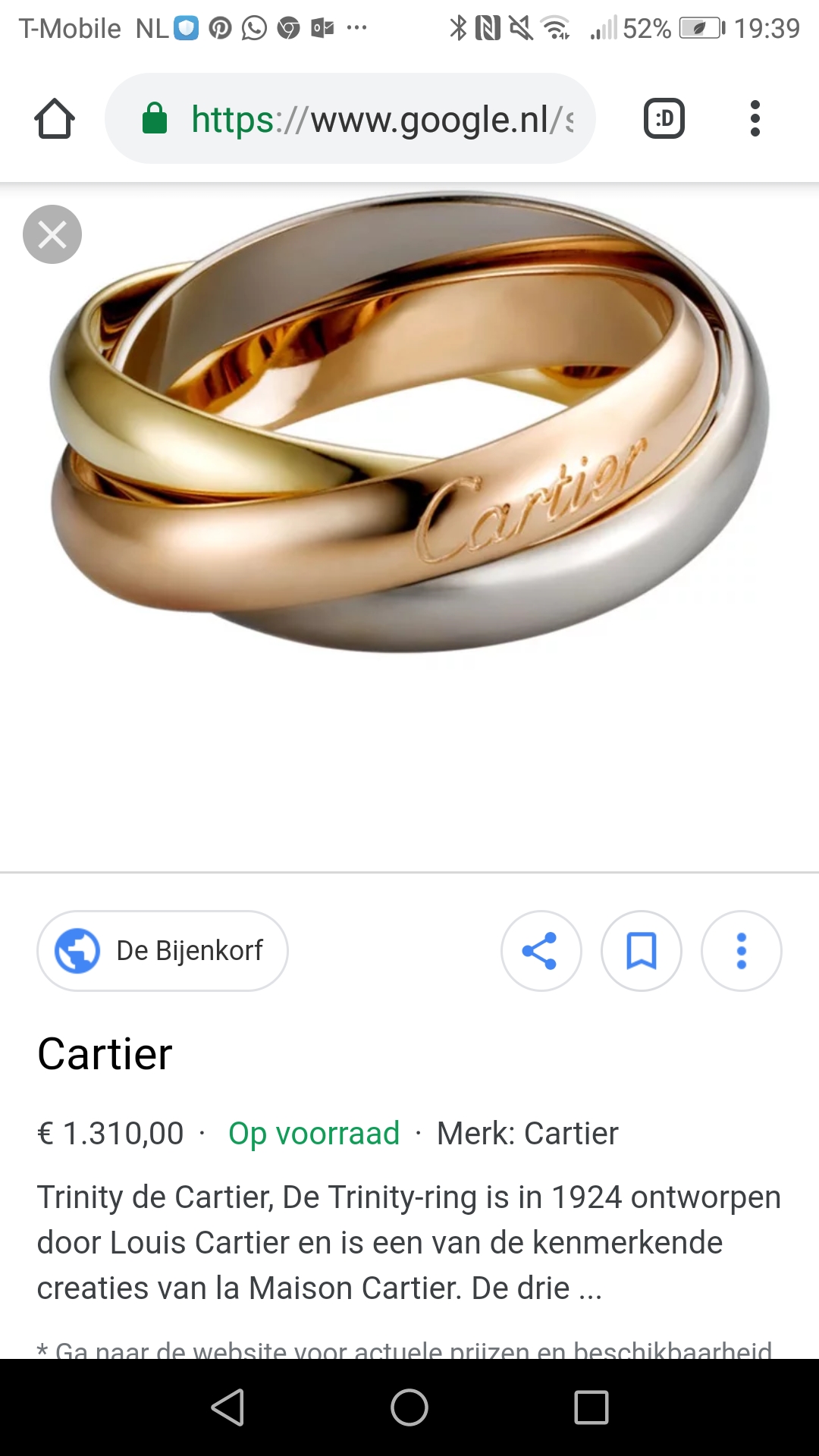Bookmark this Cartier image
The width and height of the screenshot is (819, 1456).
pyautogui.click(x=642, y=950)
